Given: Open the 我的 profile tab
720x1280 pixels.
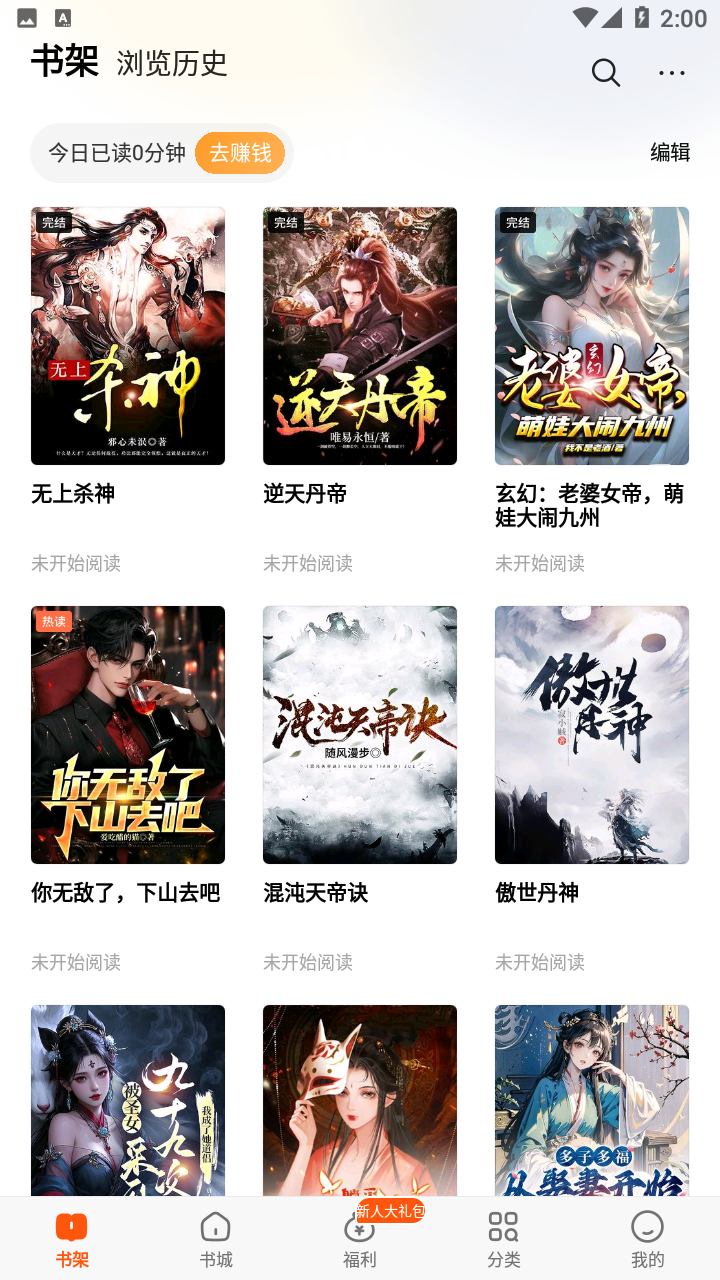Looking at the screenshot, I should [x=647, y=1238].
